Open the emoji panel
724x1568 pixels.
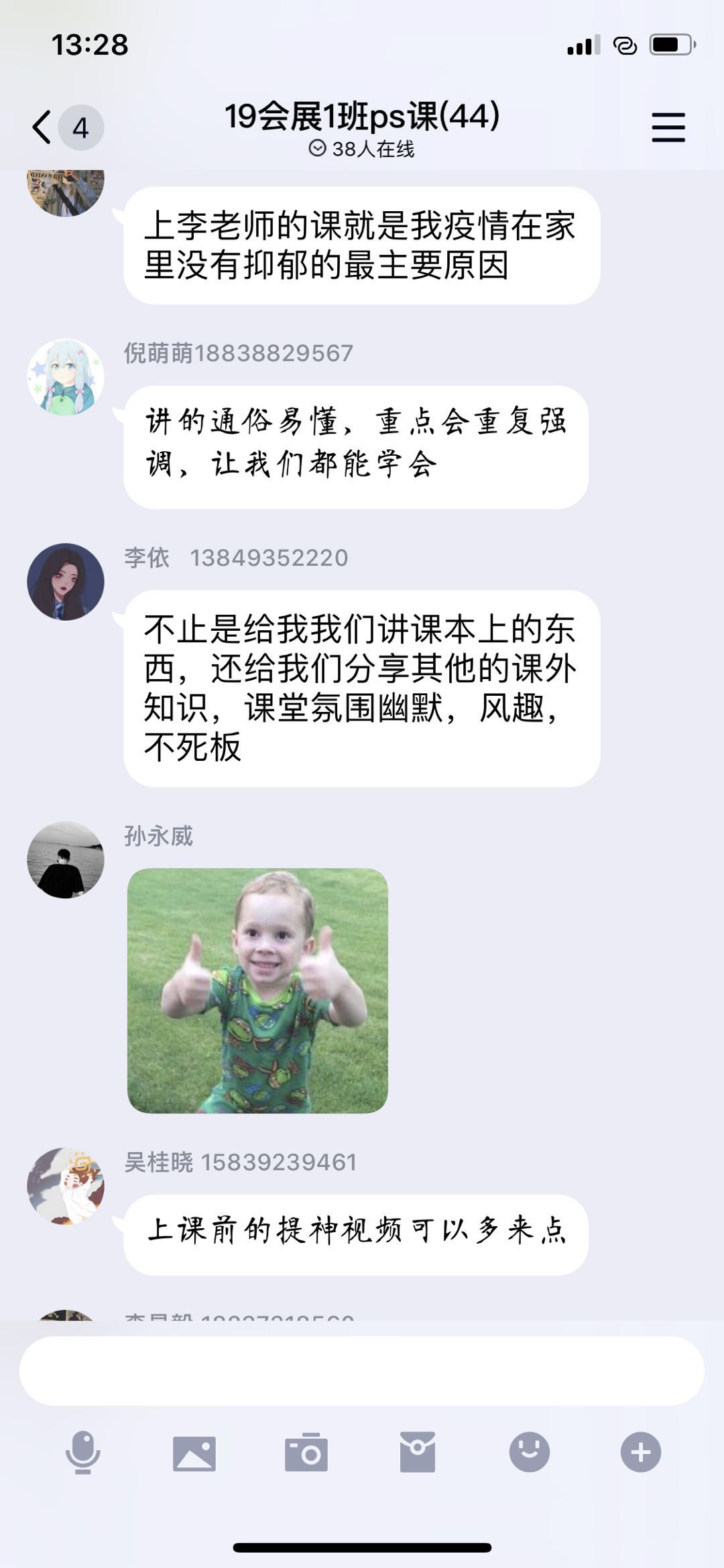coord(530,1453)
